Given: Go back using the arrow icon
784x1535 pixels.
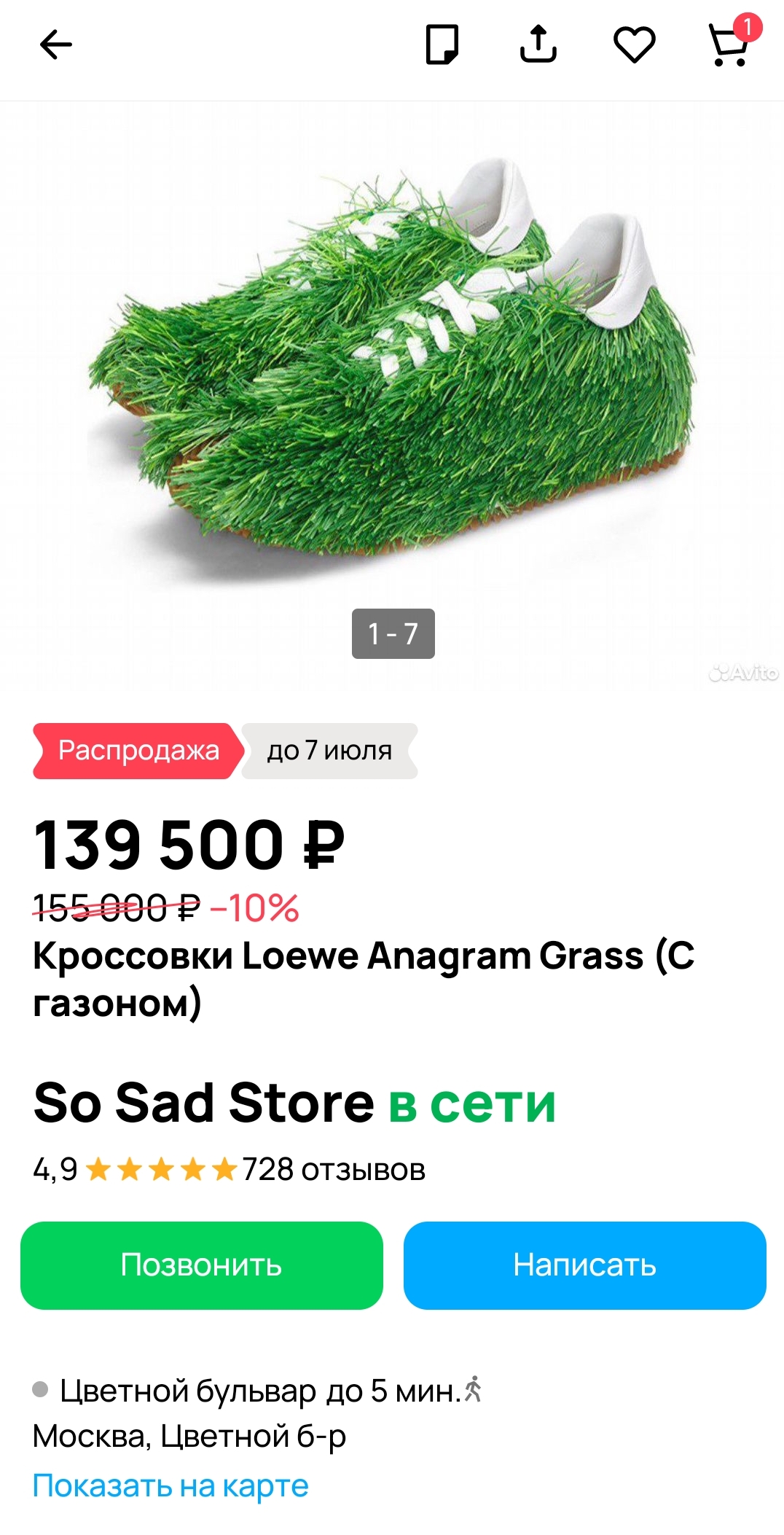Looking at the screenshot, I should (55, 45).
